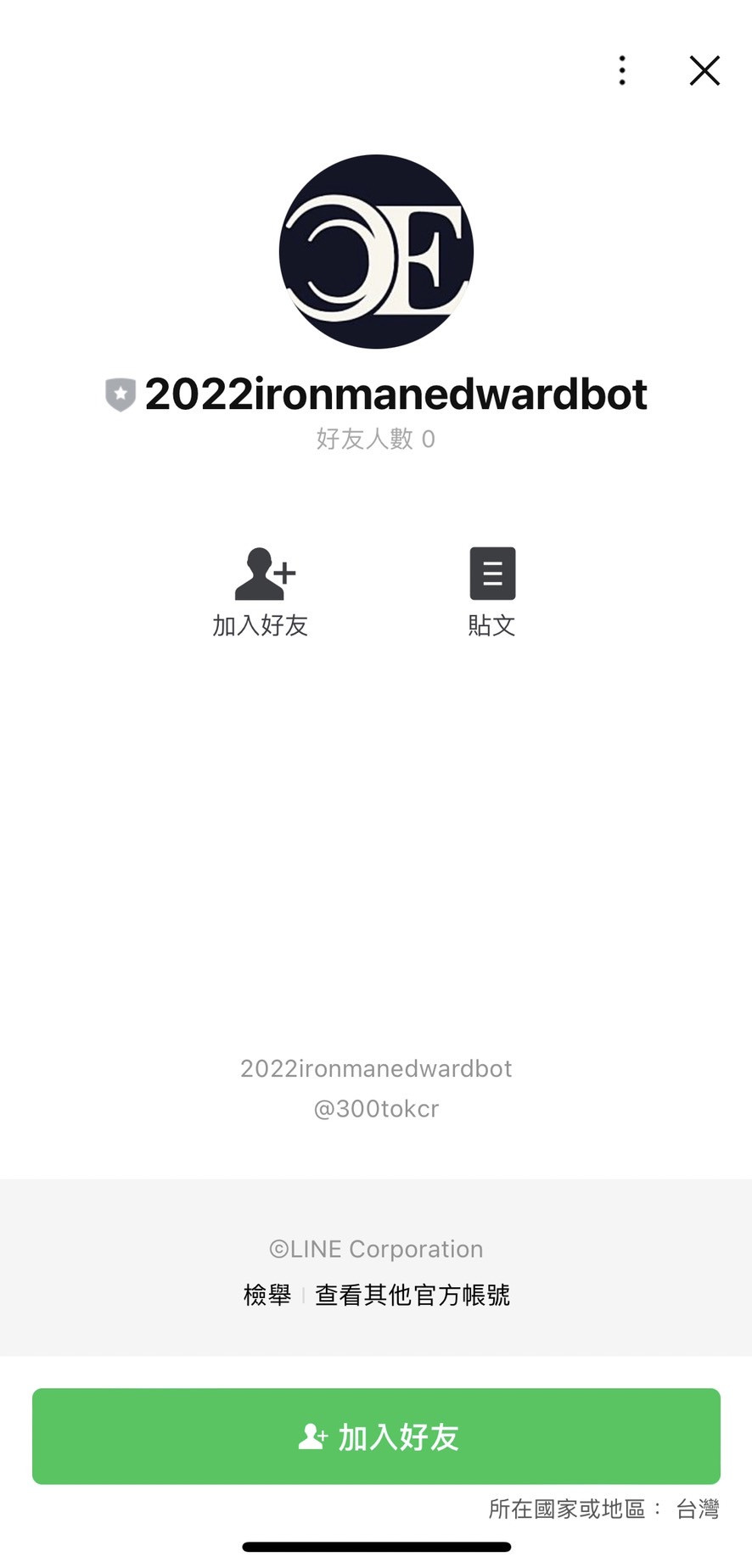Open 查看其他官方帳號 link
Viewport: 752px width, 1568px height.
tap(412, 1295)
